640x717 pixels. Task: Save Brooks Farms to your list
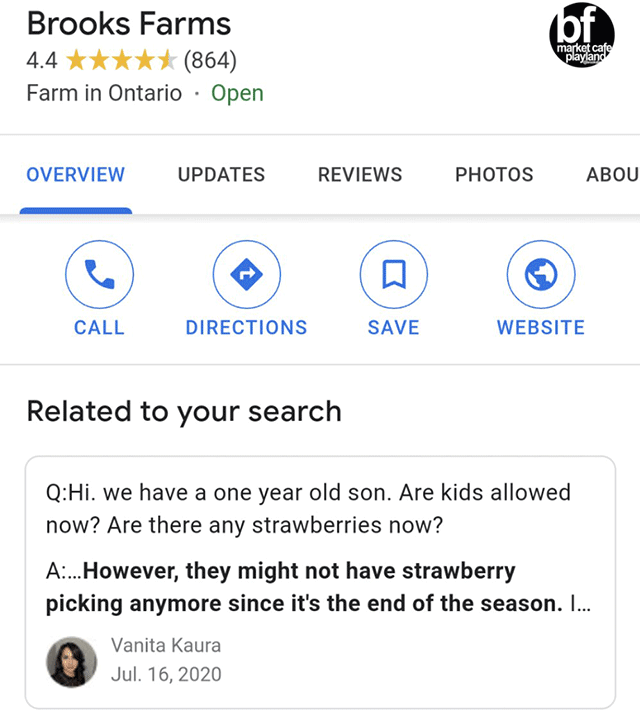[x=393, y=275]
